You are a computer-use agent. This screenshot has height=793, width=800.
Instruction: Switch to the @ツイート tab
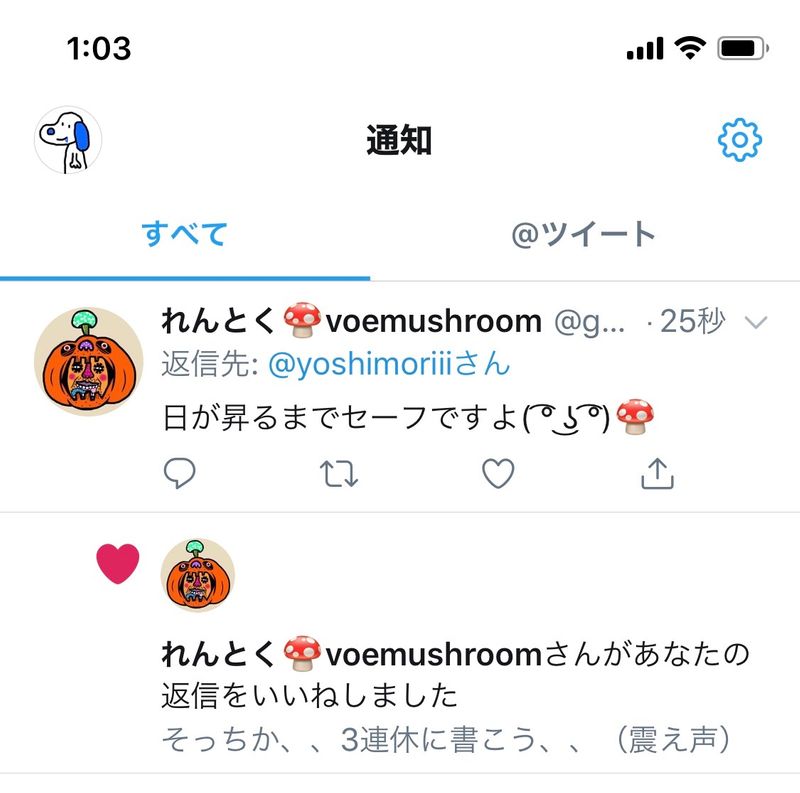pos(584,234)
